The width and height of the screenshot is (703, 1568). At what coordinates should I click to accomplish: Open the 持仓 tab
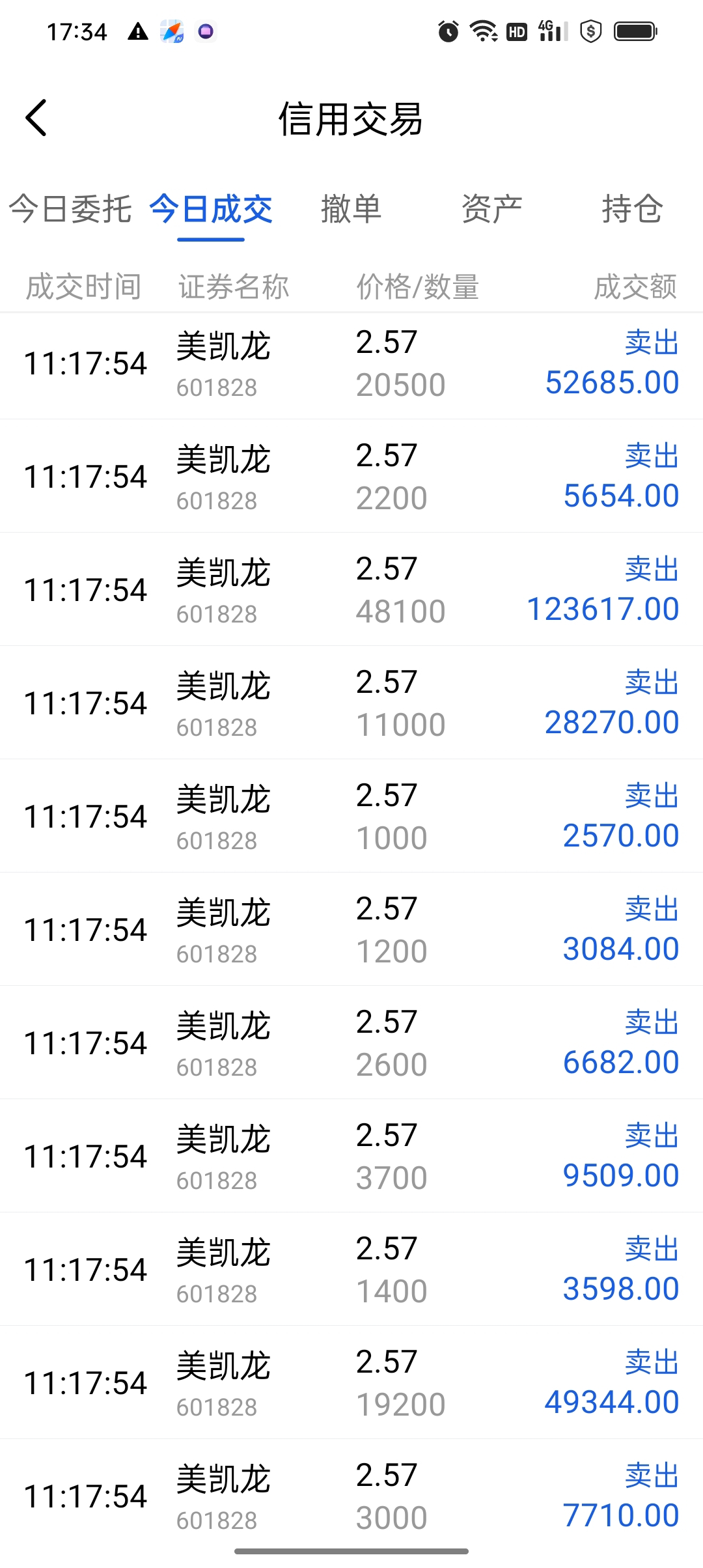click(632, 209)
